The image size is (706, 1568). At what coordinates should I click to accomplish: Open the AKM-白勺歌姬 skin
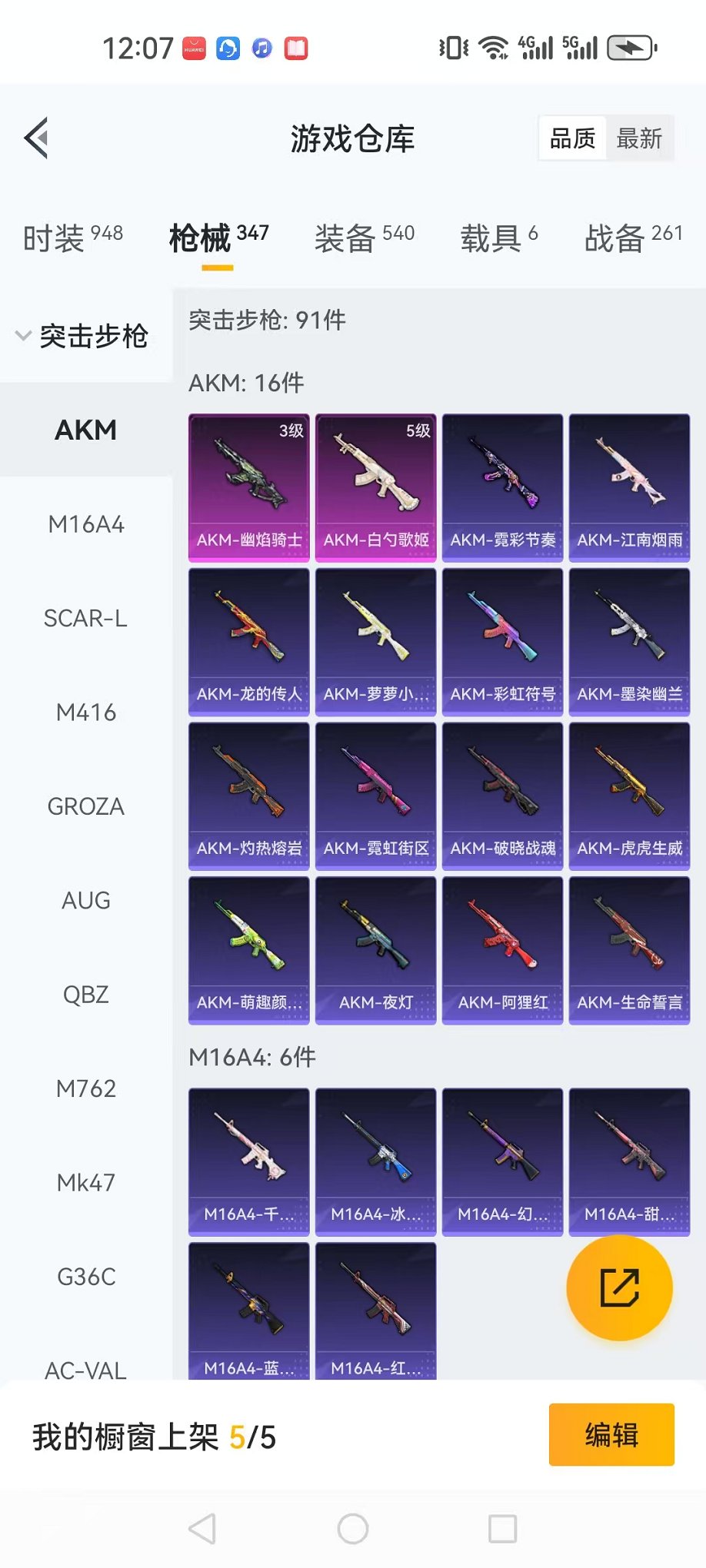(375, 487)
